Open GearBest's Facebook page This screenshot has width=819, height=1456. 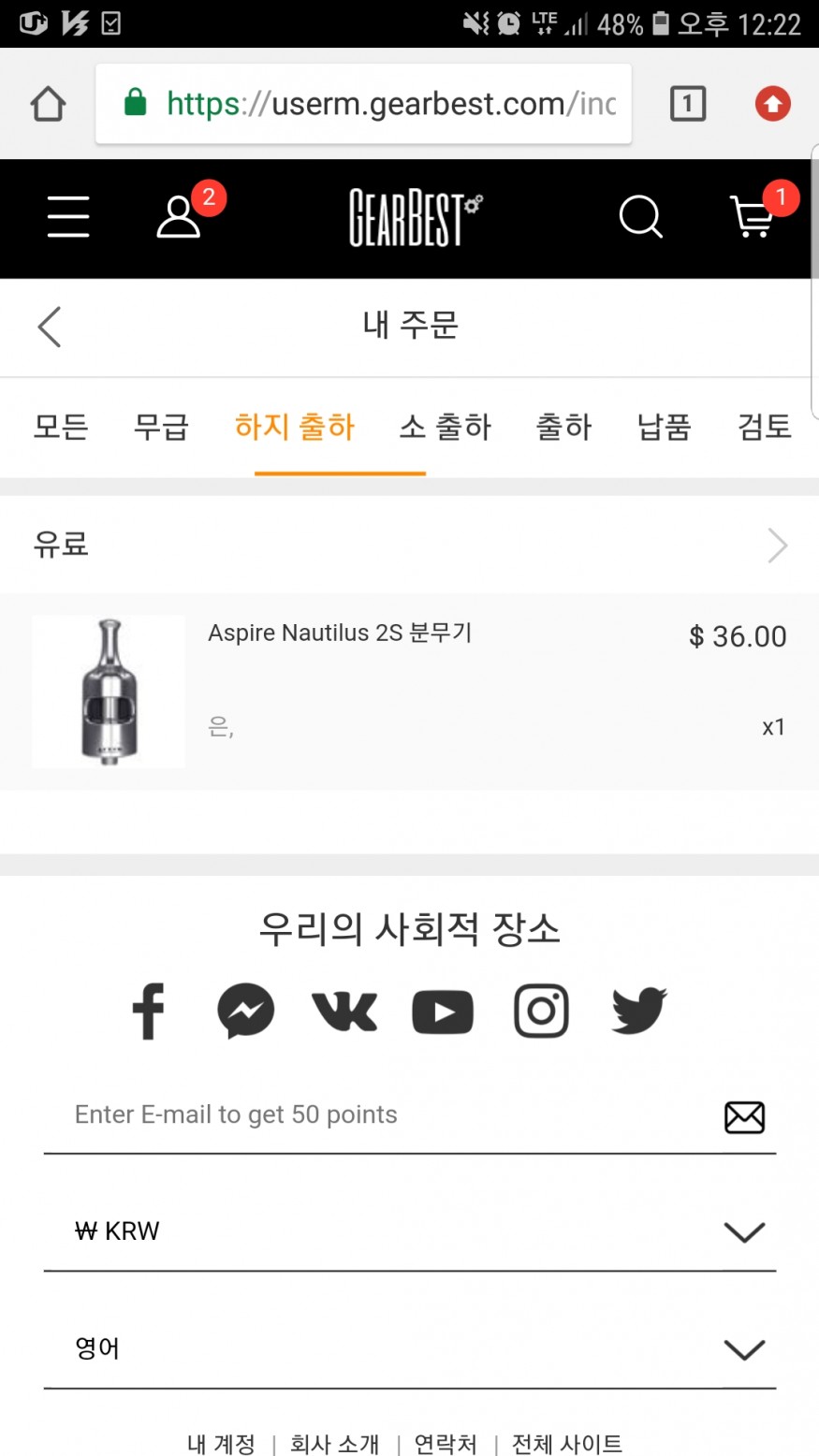point(149,1011)
